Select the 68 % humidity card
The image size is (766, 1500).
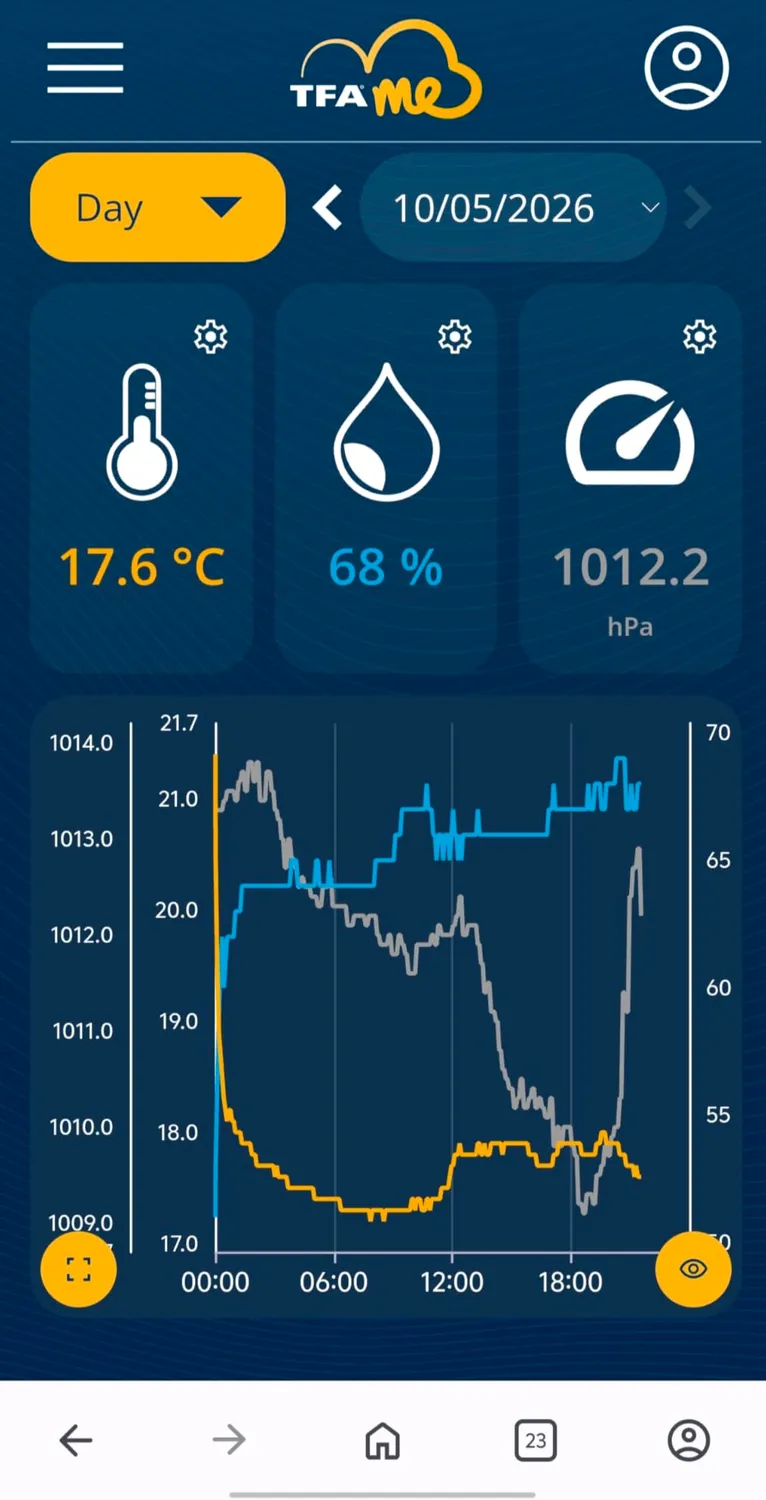[x=385, y=478]
